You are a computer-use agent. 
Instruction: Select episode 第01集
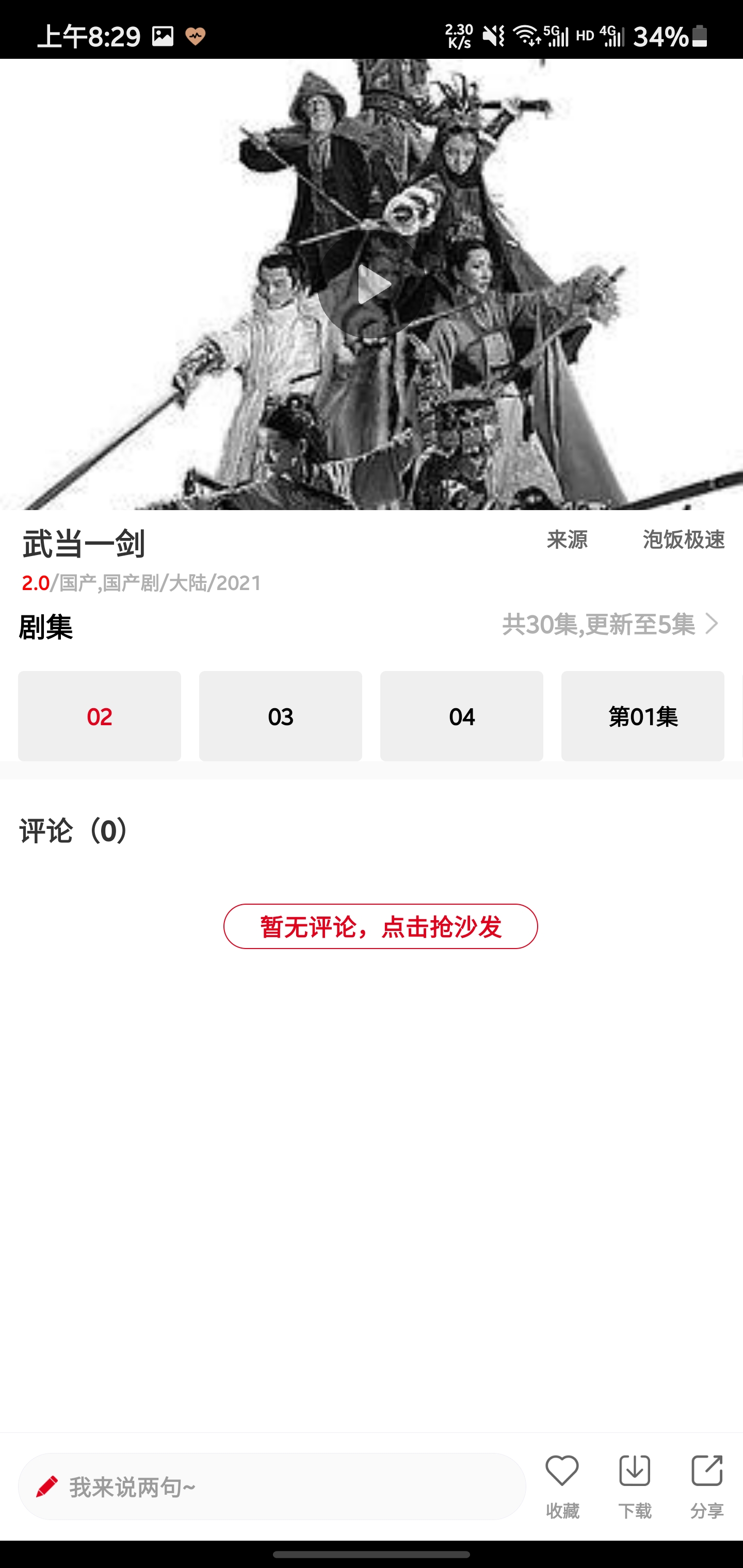[x=642, y=716]
